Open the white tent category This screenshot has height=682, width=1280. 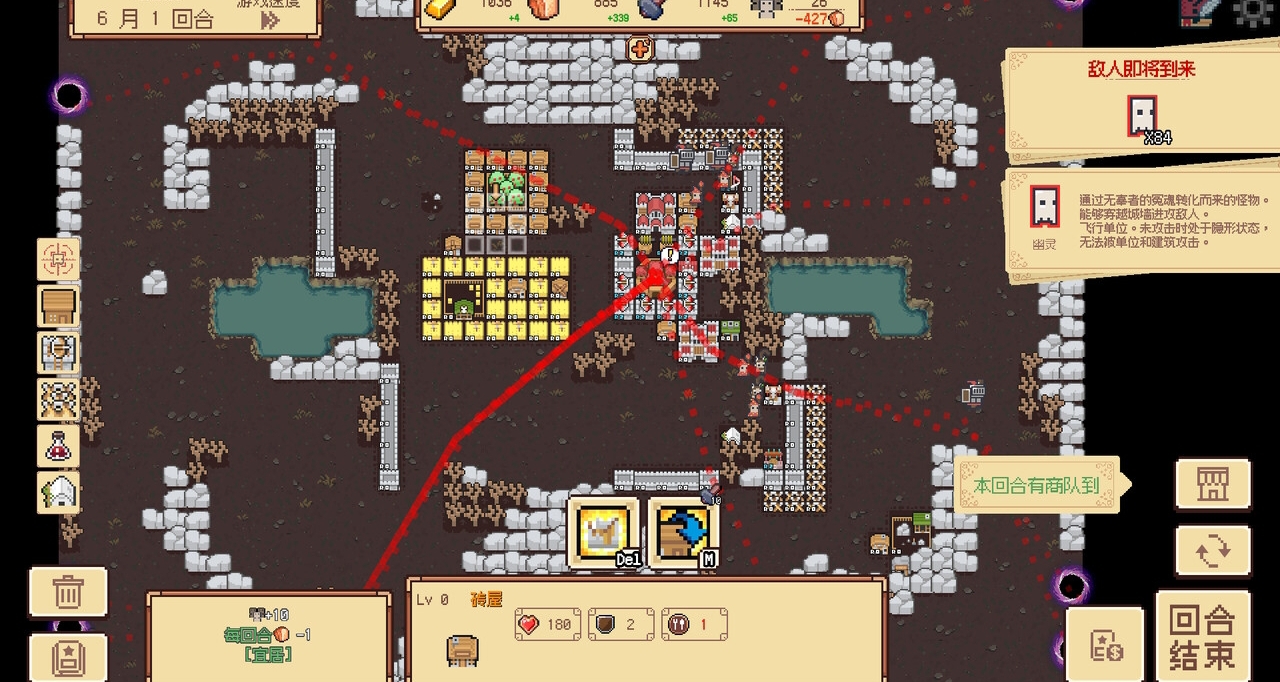pyautogui.click(x=59, y=492)
